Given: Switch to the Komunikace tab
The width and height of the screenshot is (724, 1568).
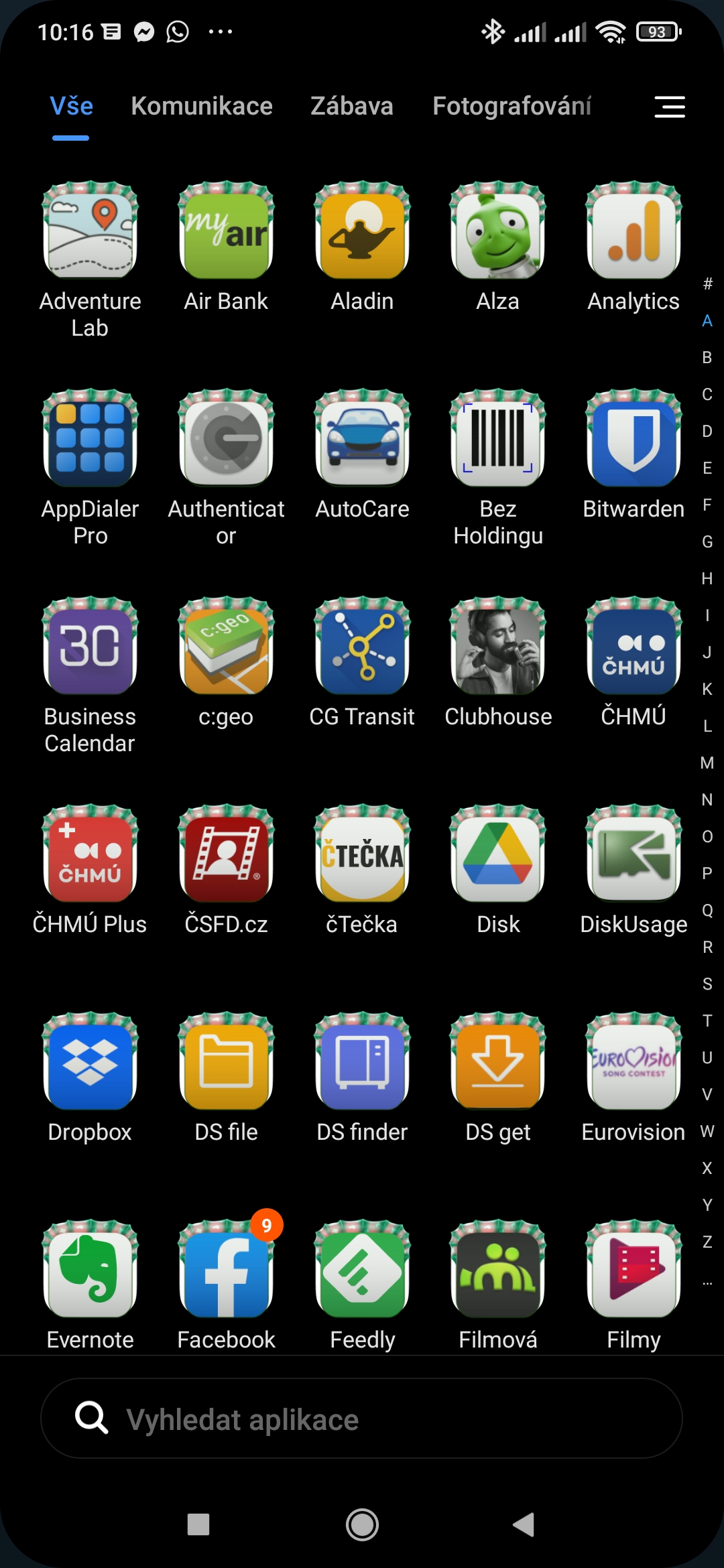Looking at the screenshot, I should [202, 106].
